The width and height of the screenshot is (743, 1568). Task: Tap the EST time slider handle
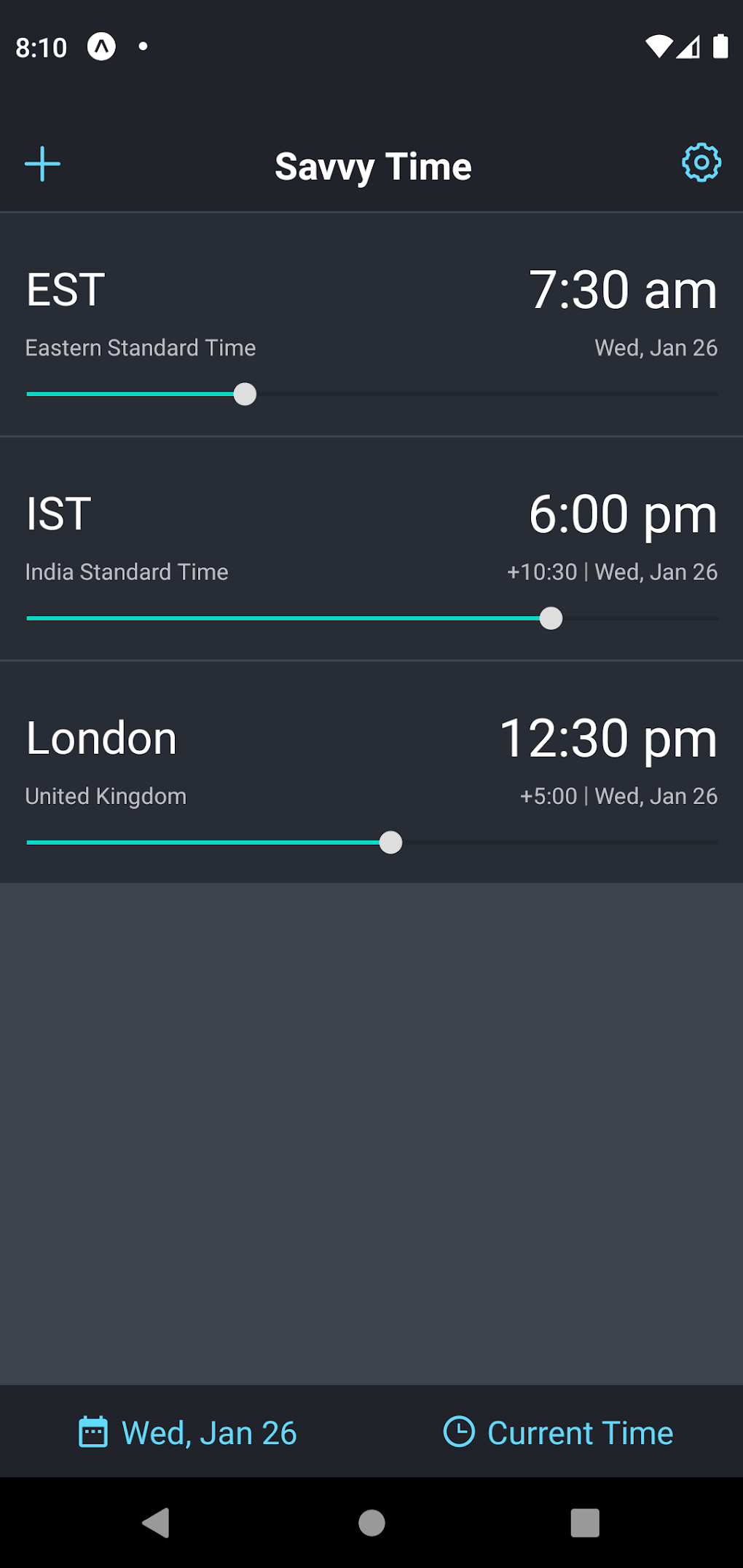245,394
